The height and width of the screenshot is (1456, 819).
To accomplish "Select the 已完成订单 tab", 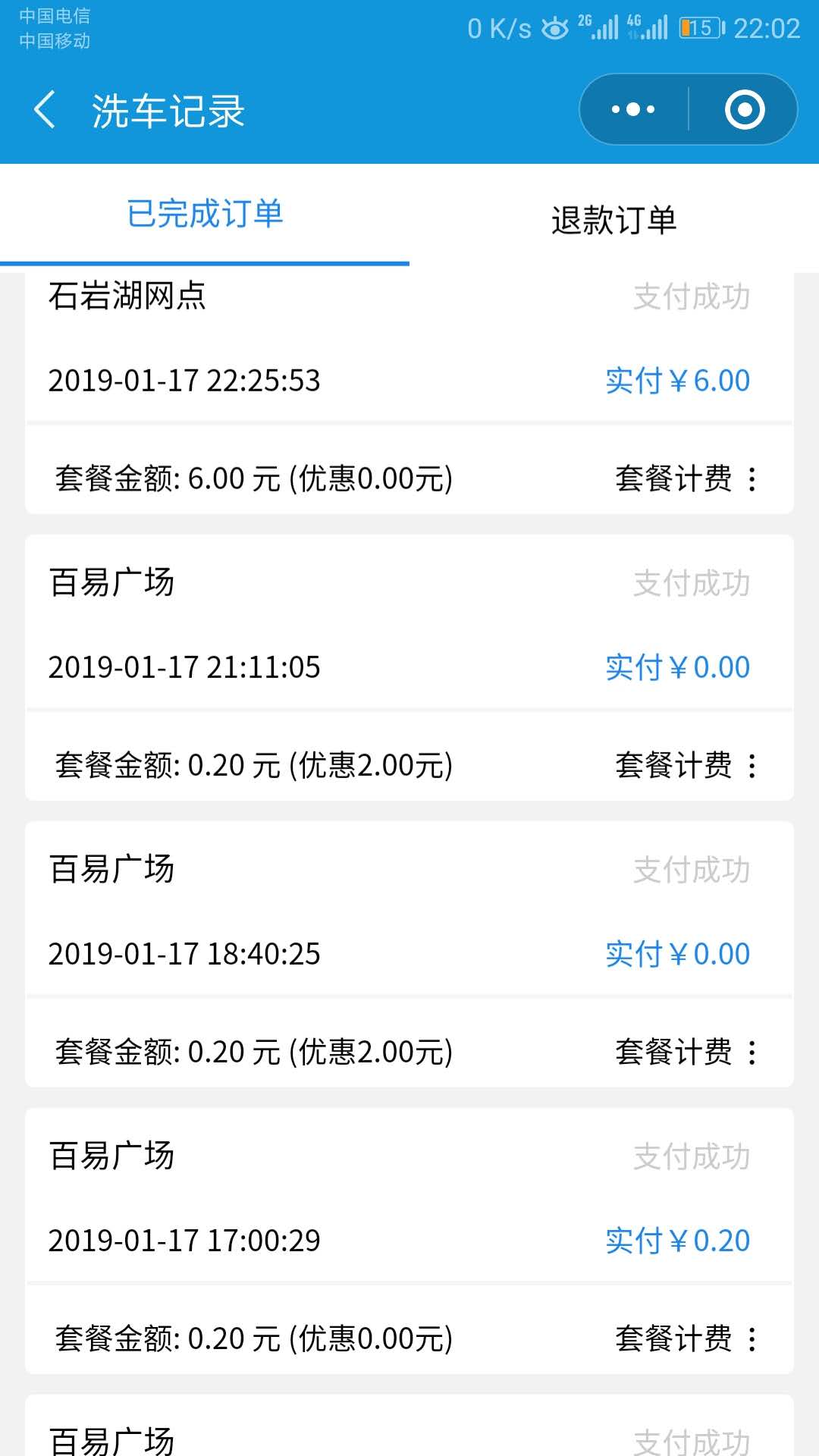I will pyautogui.click(x=205, y=215).
